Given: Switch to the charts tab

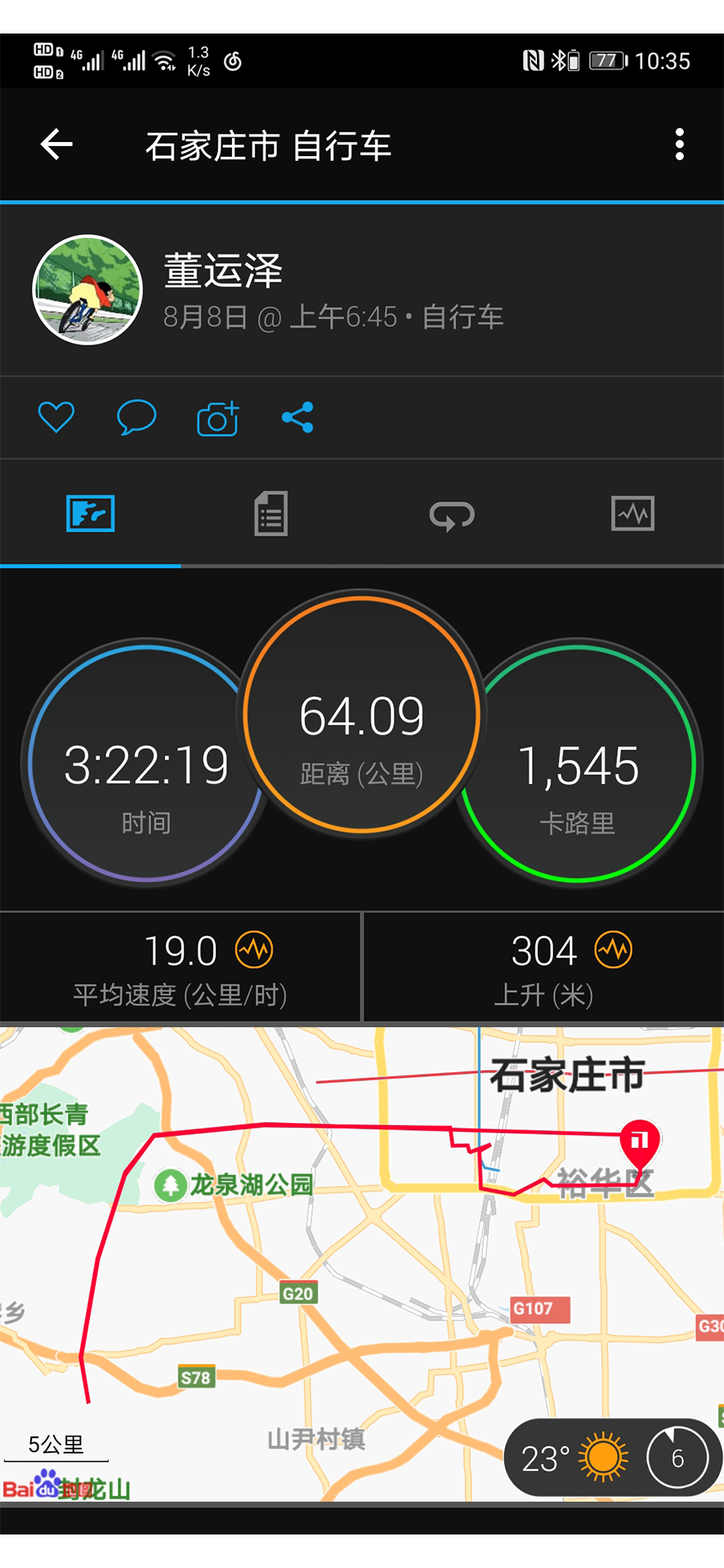Looking at the screenshot, I should (x=632, y=514).
